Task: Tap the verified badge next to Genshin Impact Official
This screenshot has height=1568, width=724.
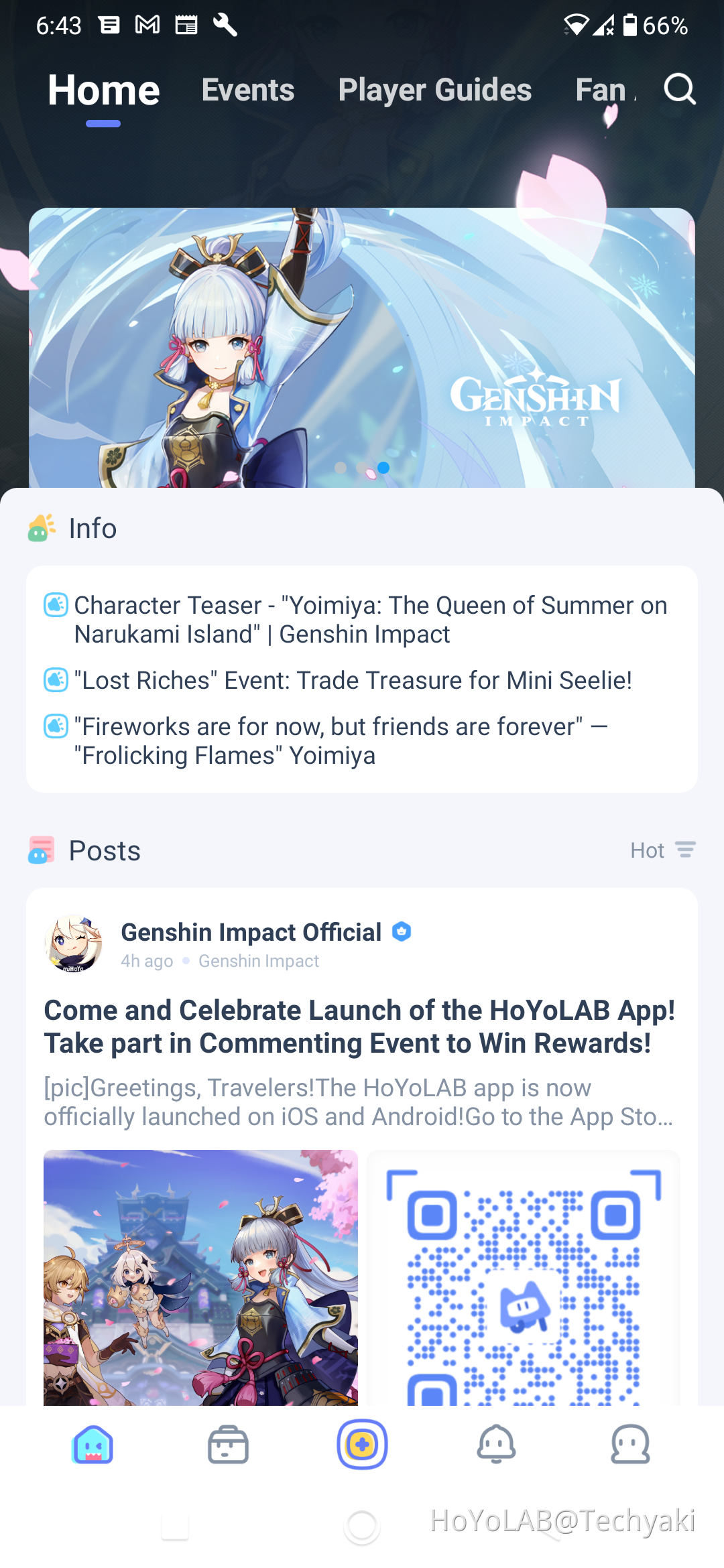Action: pos(402,932)
